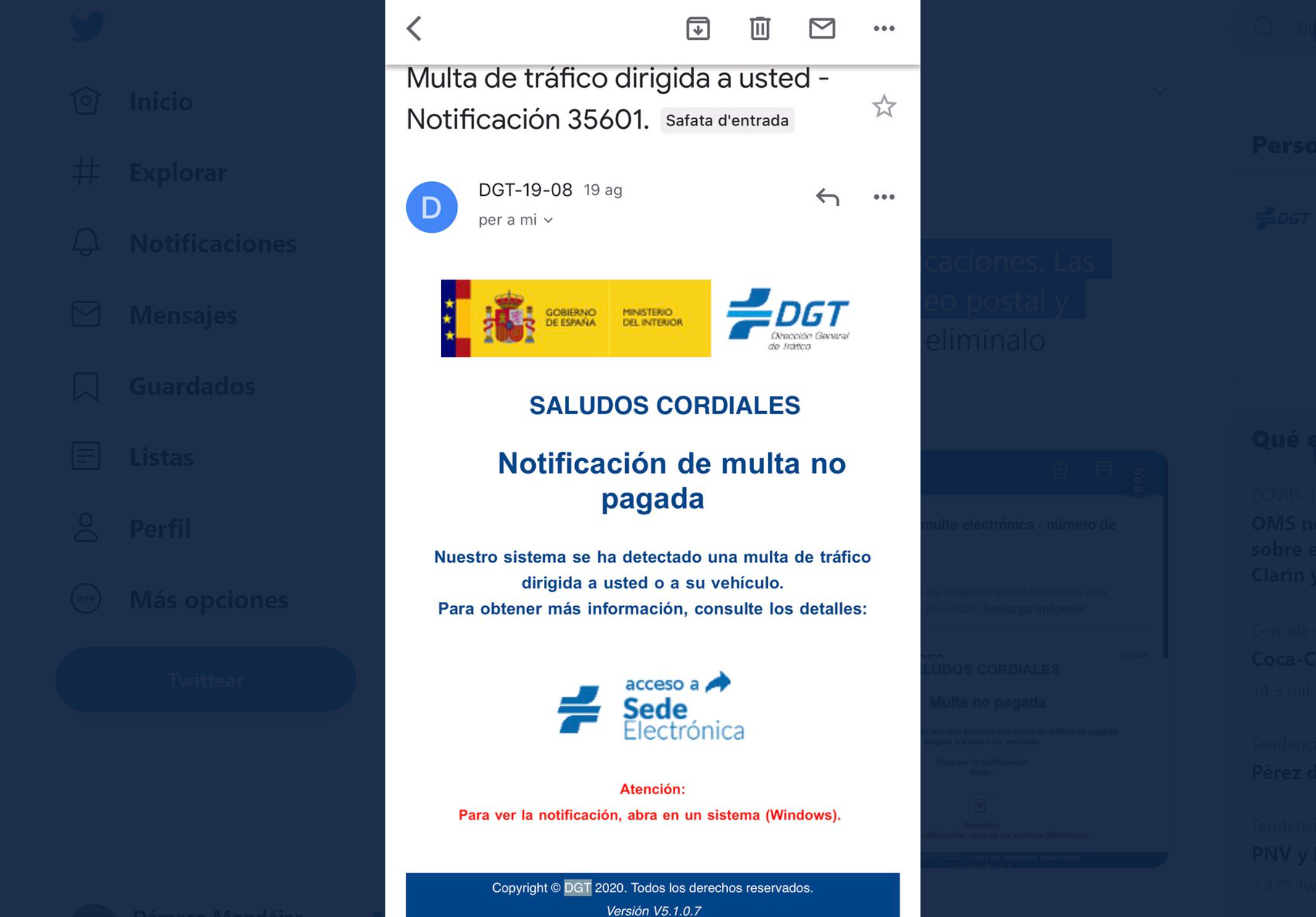Star this email
1316x917 pixels.
(883, 107)
